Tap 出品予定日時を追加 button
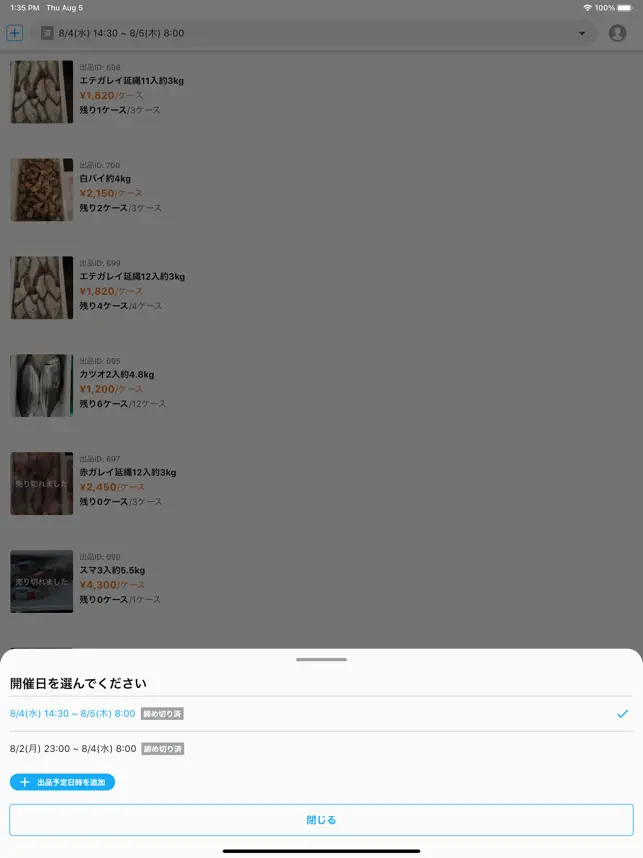This screenshot has height=858, width=643. point(62,782)
